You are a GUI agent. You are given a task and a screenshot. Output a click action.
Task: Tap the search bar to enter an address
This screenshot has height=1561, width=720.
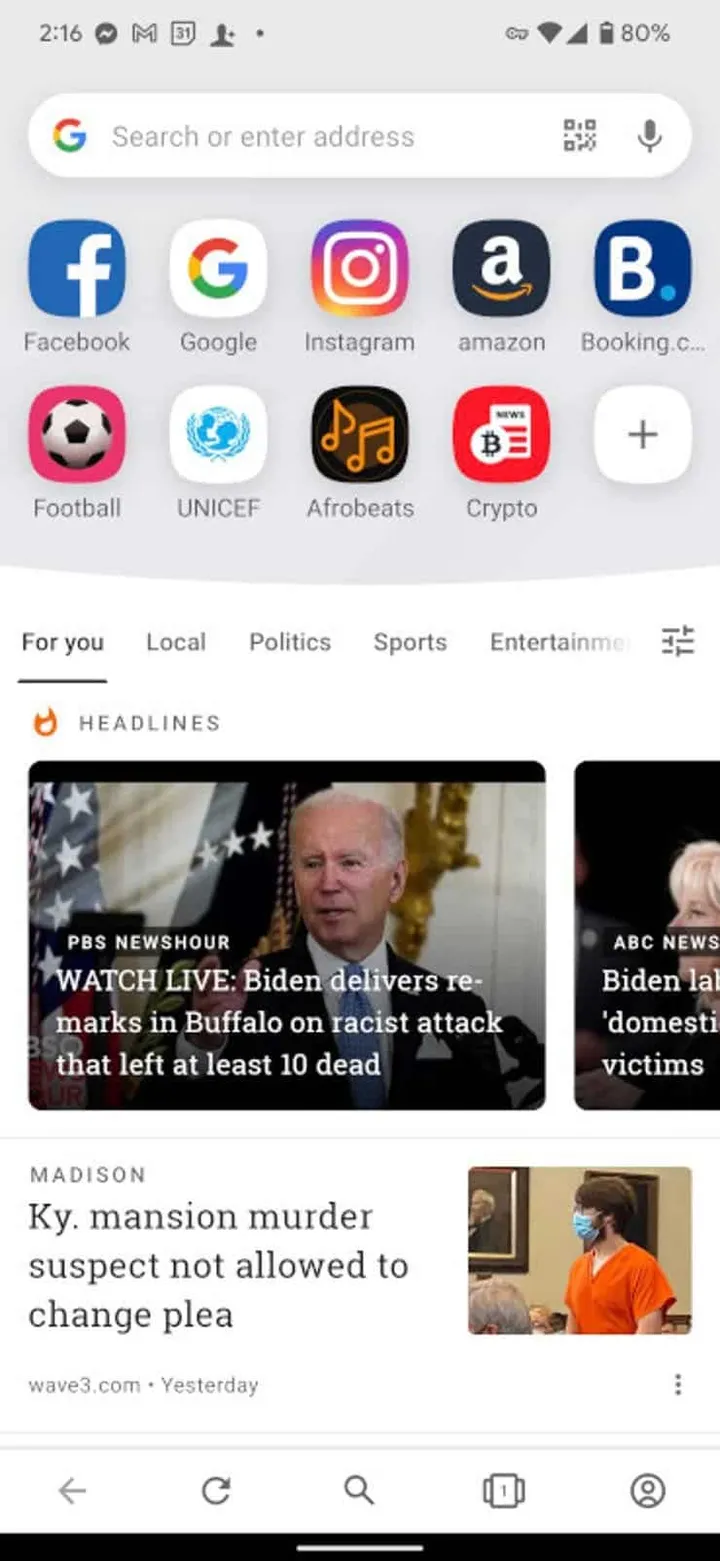coord(300,136)
